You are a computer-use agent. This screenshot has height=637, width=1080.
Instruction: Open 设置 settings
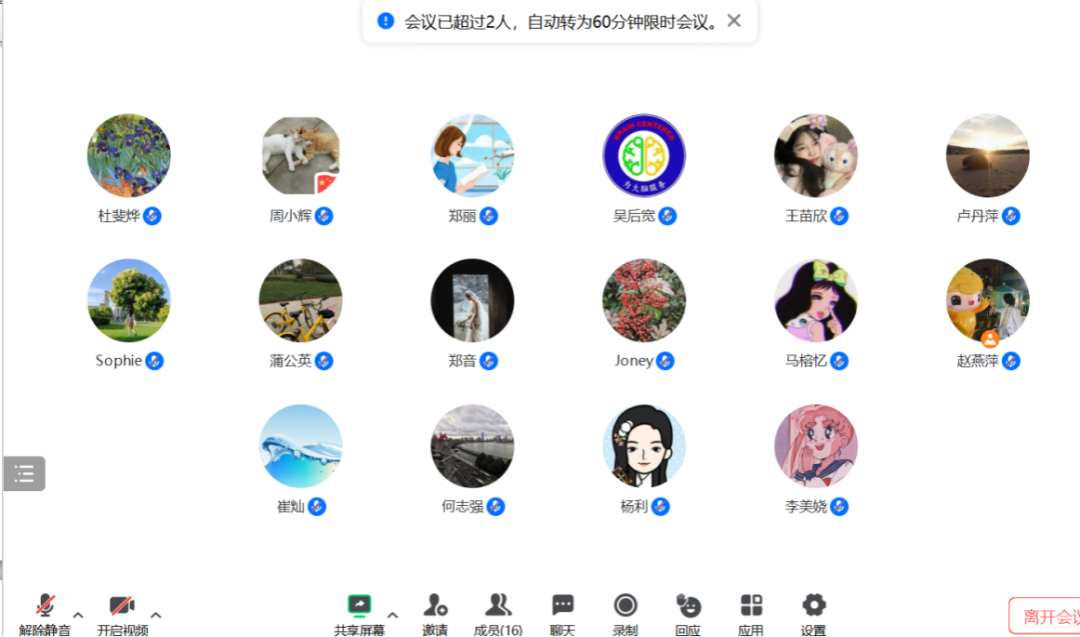(x=814, y=611)
